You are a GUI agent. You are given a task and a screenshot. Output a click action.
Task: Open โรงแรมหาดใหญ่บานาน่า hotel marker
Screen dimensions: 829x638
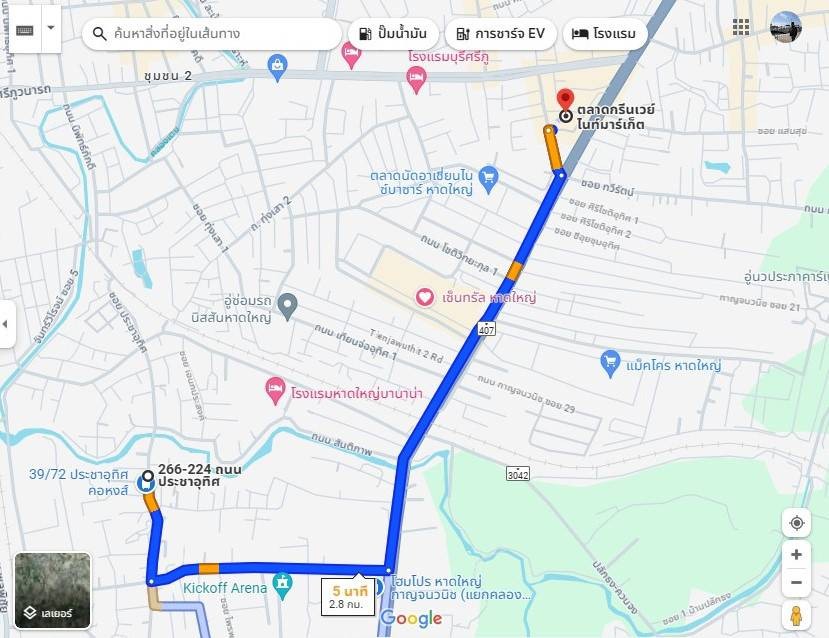[275, 388]
